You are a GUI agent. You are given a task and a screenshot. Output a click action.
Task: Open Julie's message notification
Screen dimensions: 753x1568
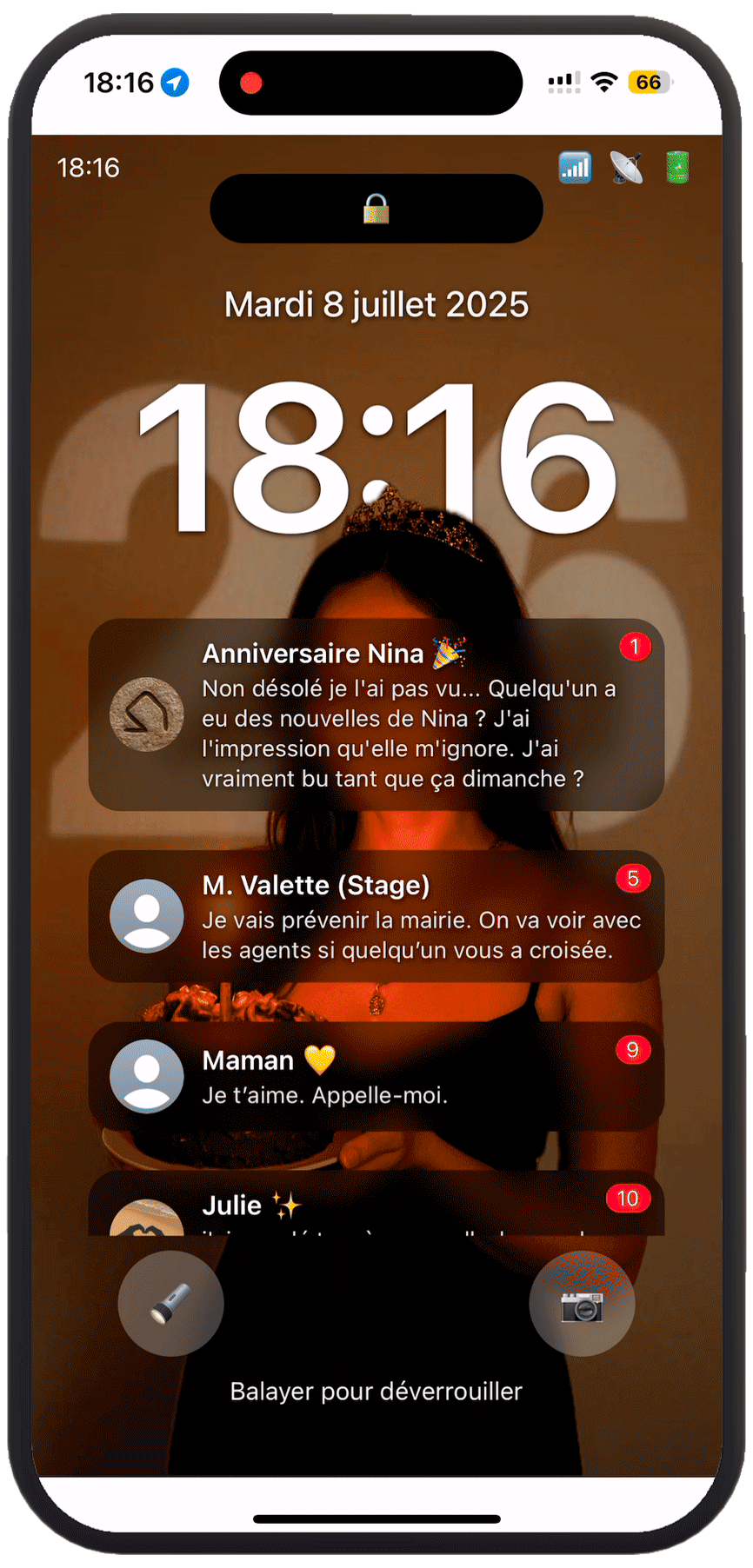[x=376, y=1206]
